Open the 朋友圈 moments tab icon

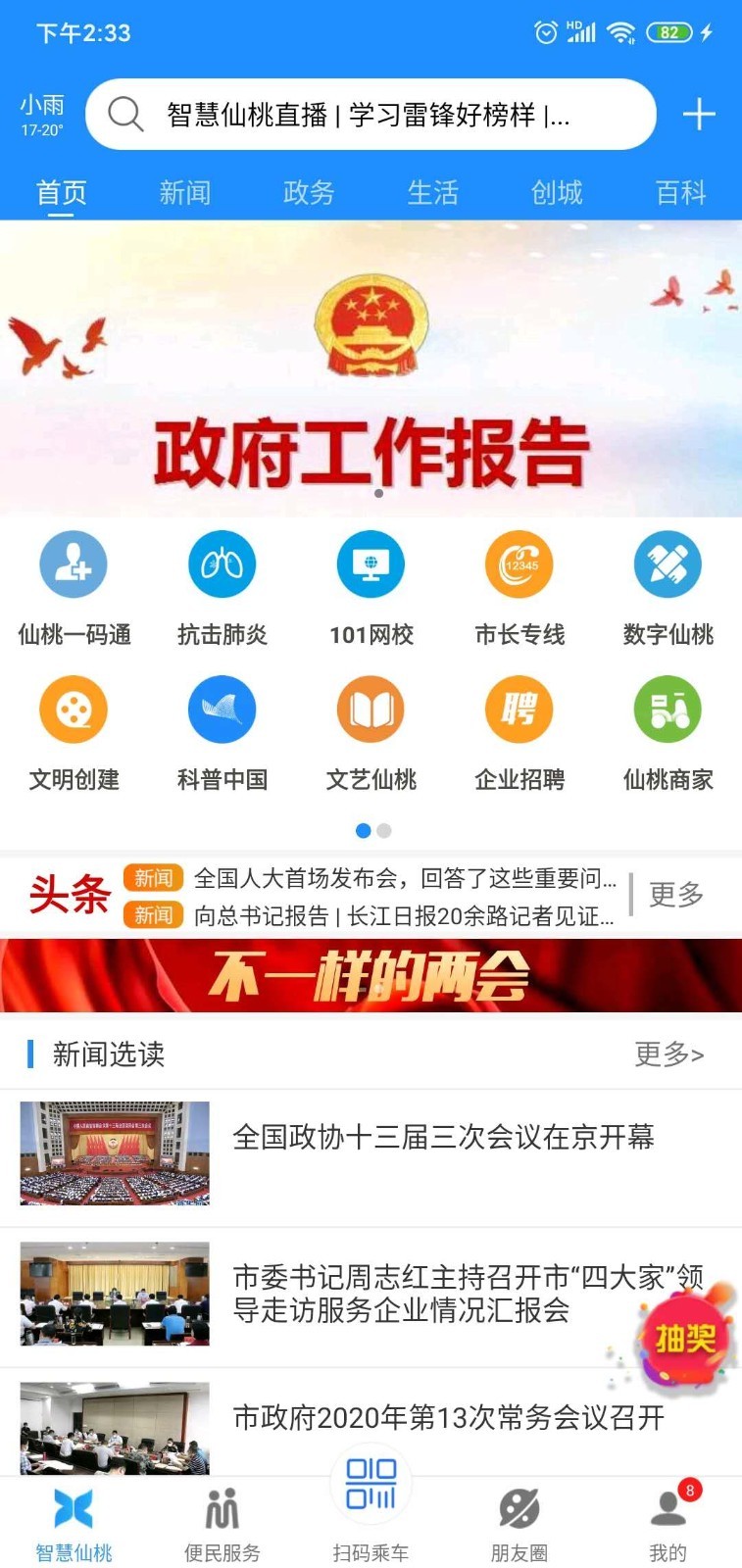pyautogui.click(x=519, y=1514)
